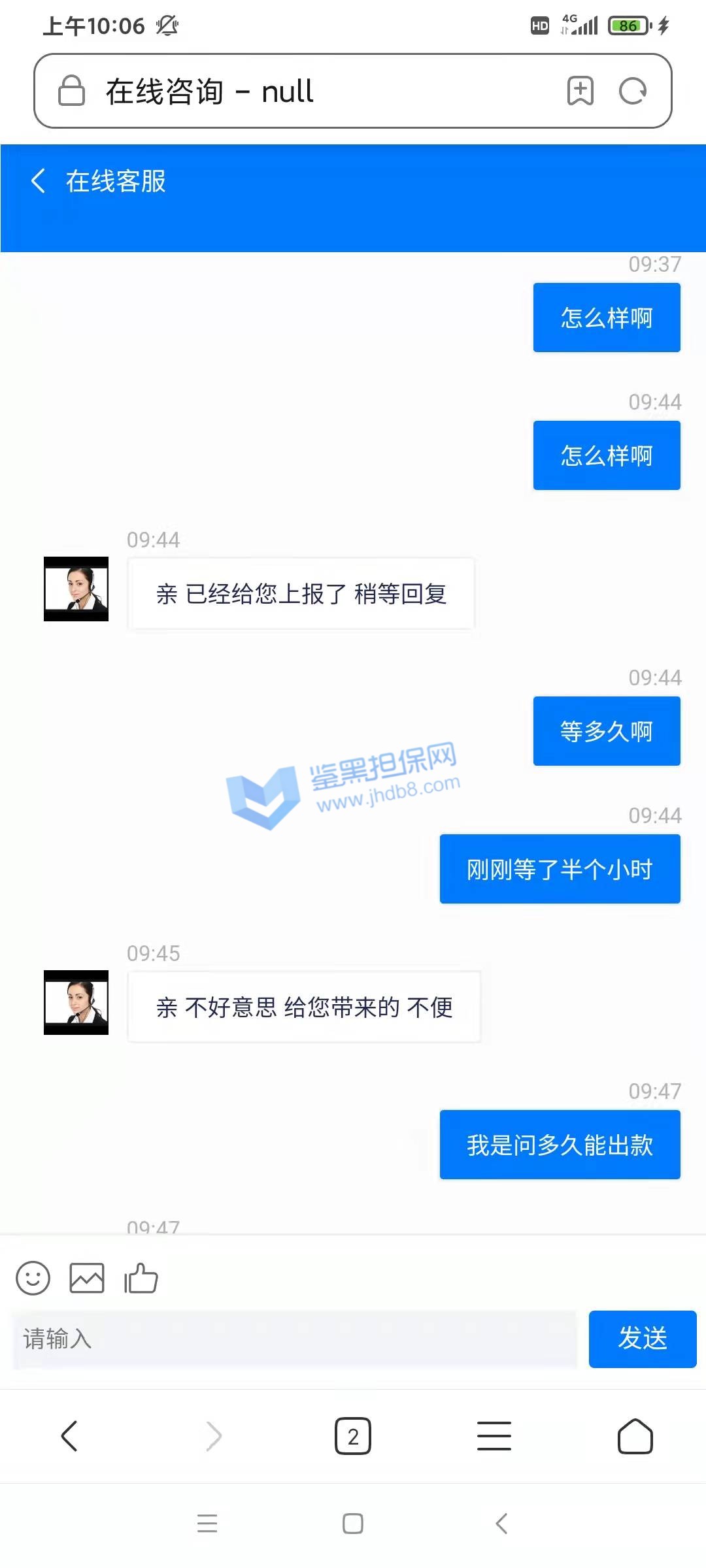Navigate back in the browser toolbar
The width and height of the screenshot is (706, 1568).
[69, 1436]
